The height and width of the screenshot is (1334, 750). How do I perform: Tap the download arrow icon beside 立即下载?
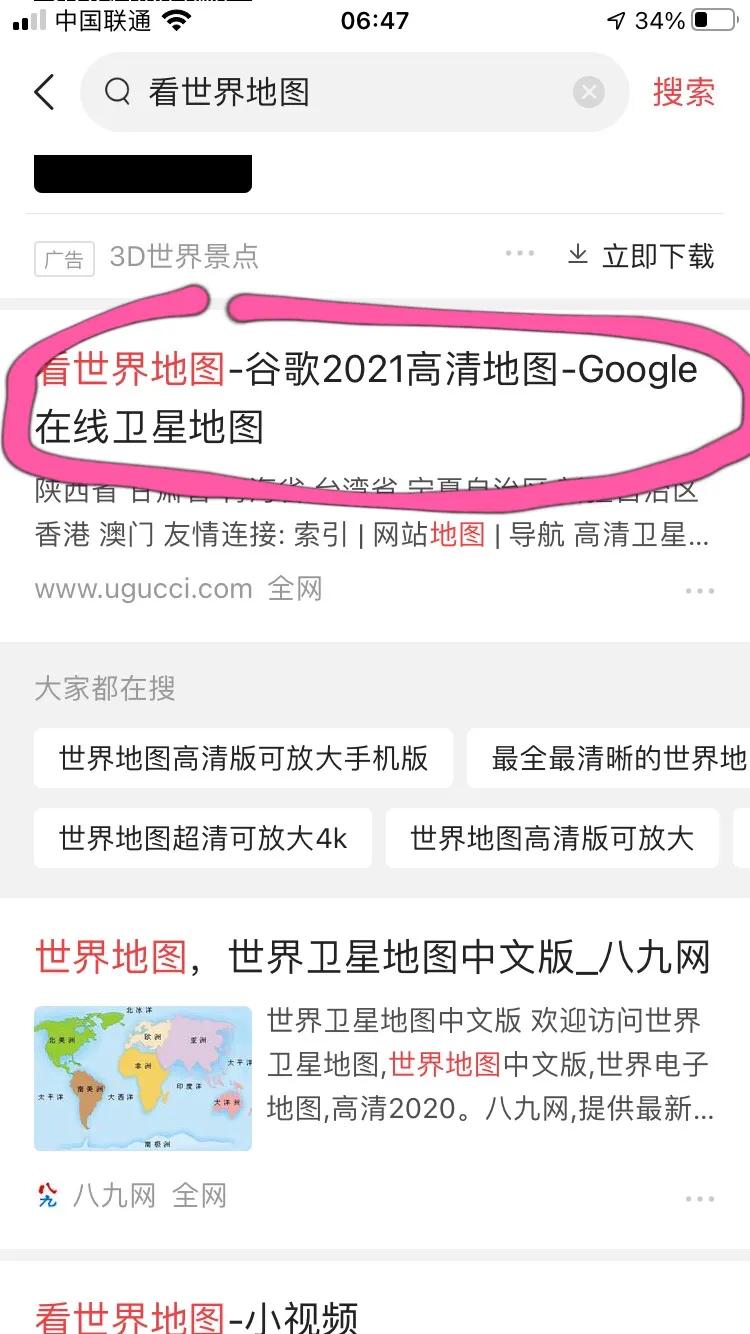tap(578, 254)
